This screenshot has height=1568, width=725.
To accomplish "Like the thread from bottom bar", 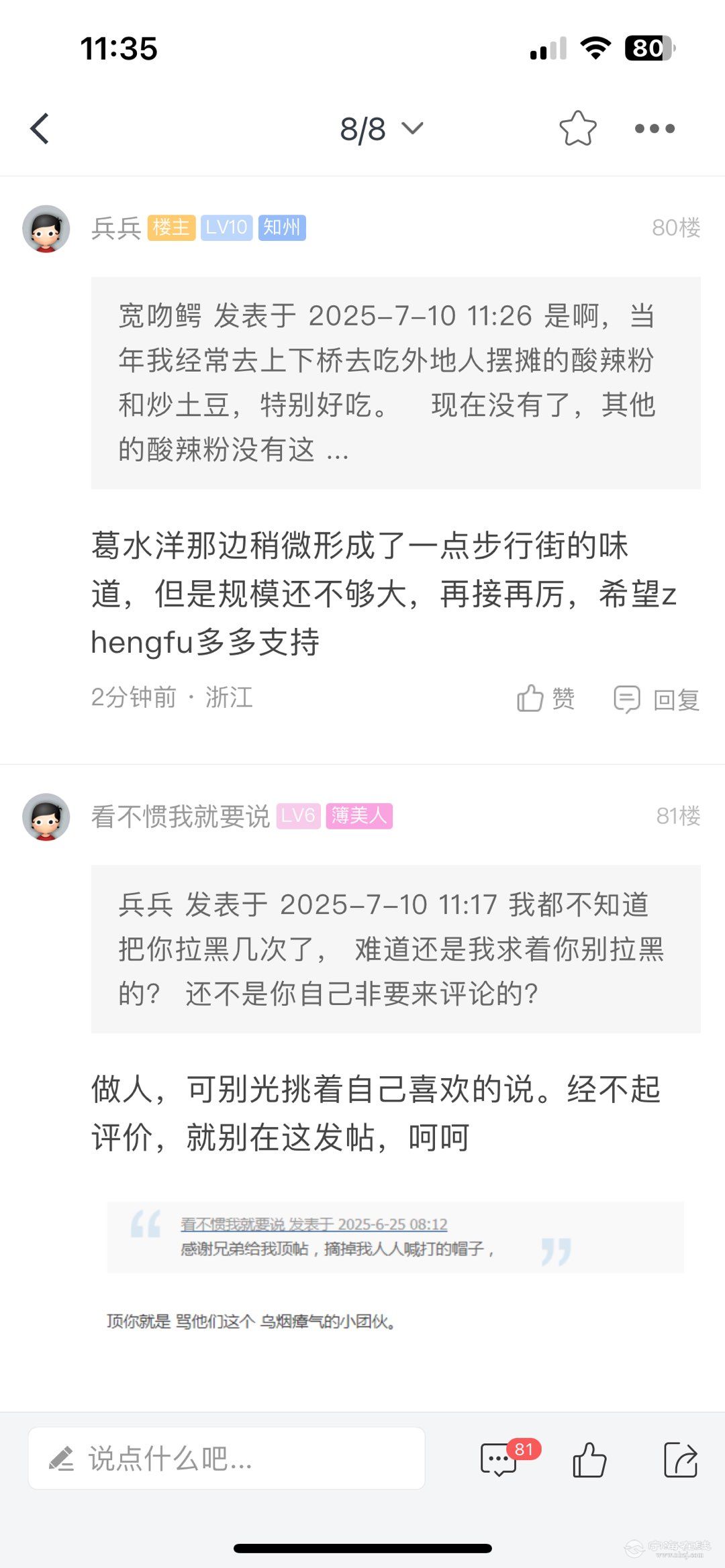I will tap(589, 1459).
